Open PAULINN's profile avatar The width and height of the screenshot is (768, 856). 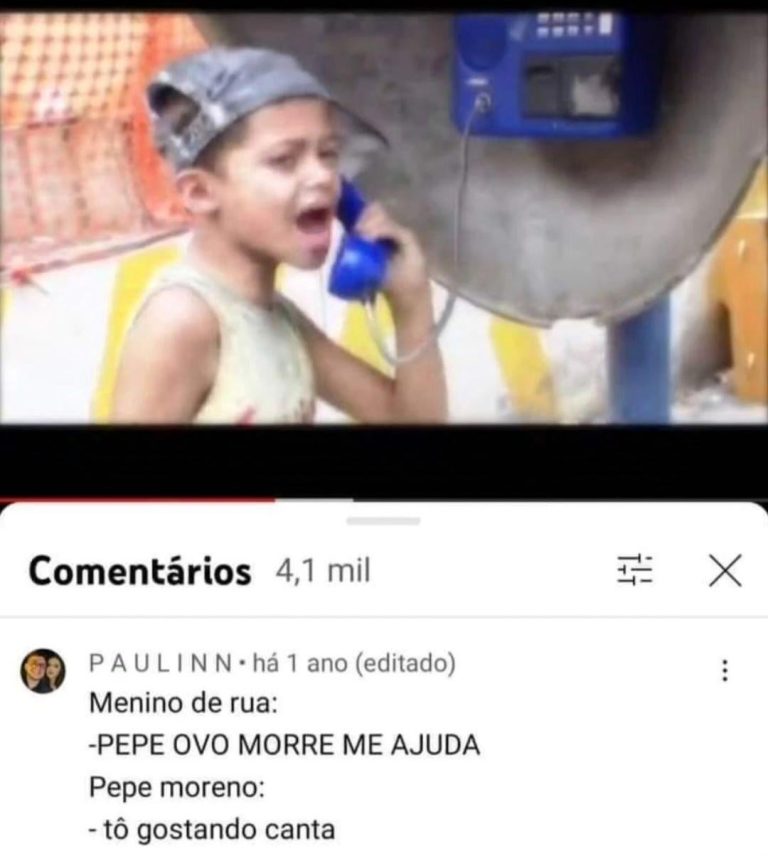43,671
